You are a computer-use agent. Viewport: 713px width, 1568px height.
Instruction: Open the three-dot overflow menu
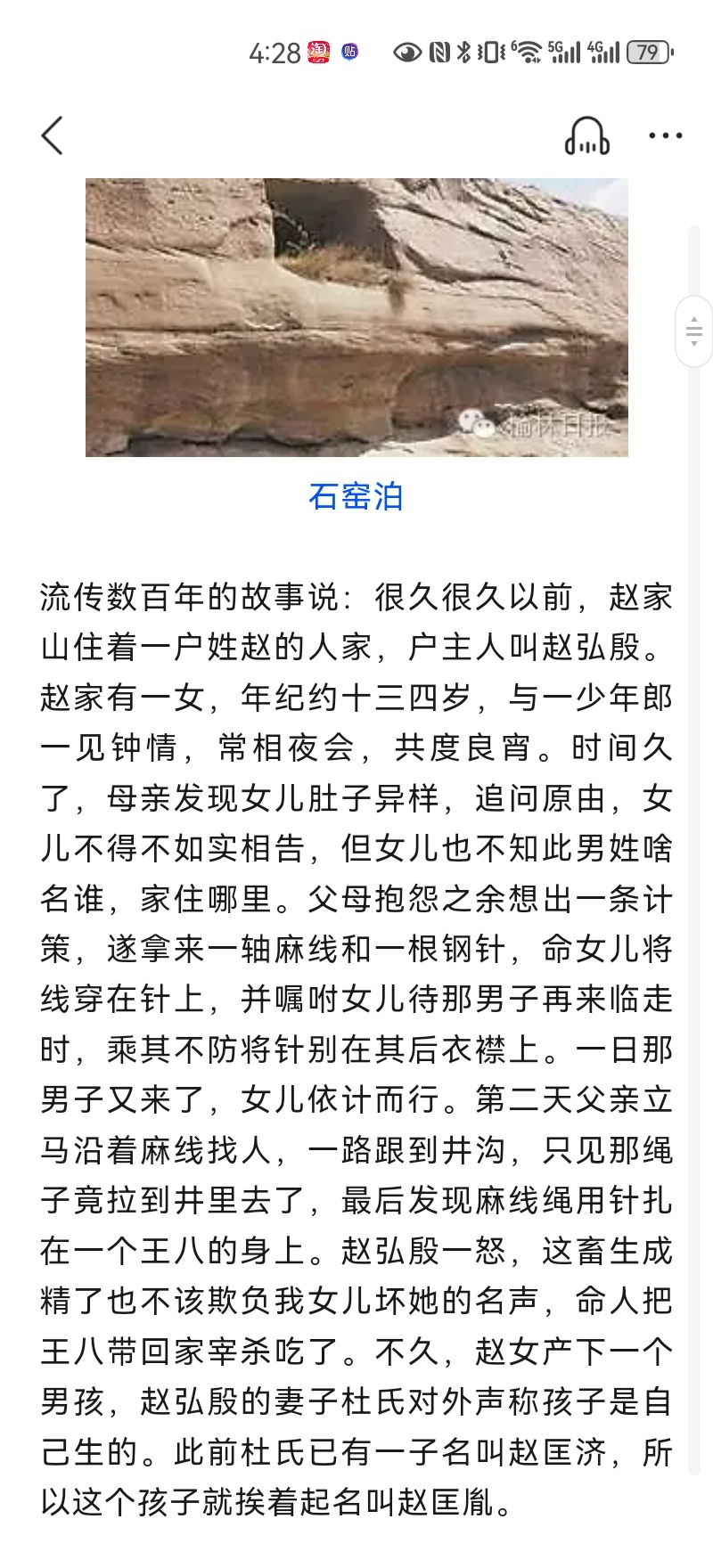[665, 135]
